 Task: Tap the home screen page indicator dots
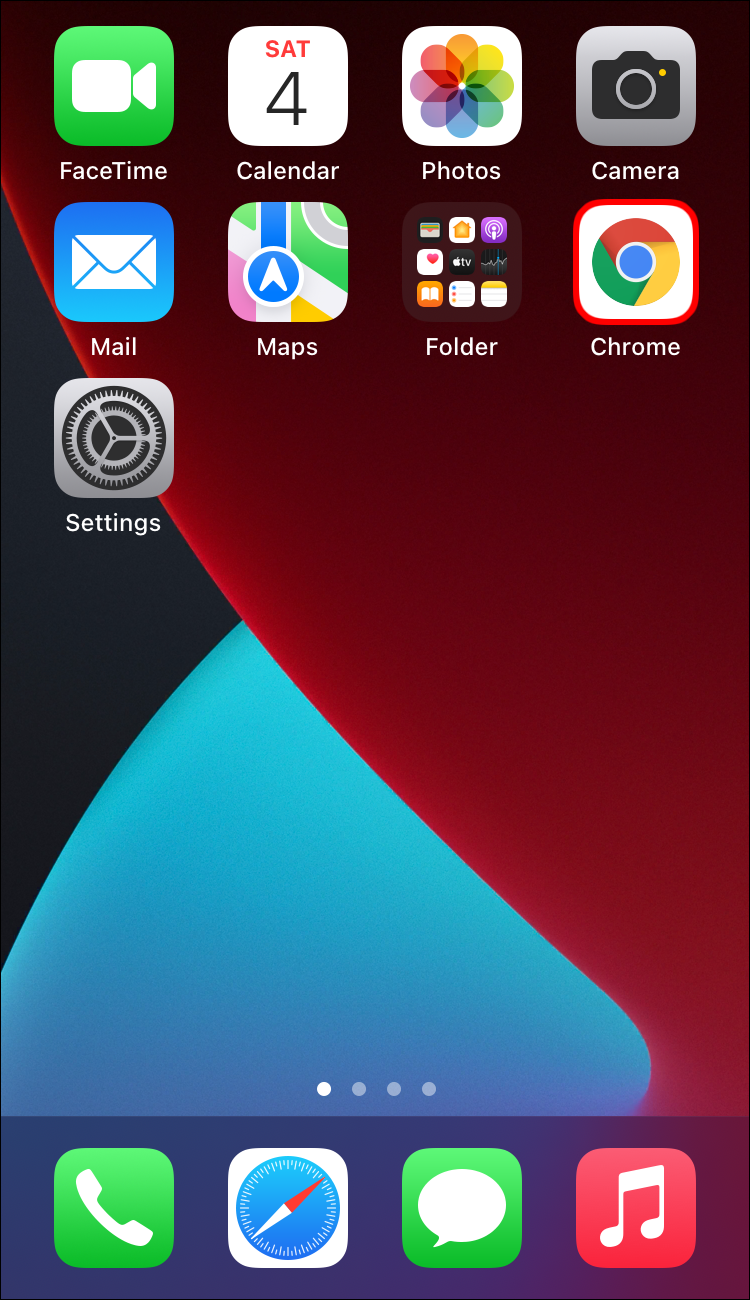pyautogui.click(x=376, y=1089)
